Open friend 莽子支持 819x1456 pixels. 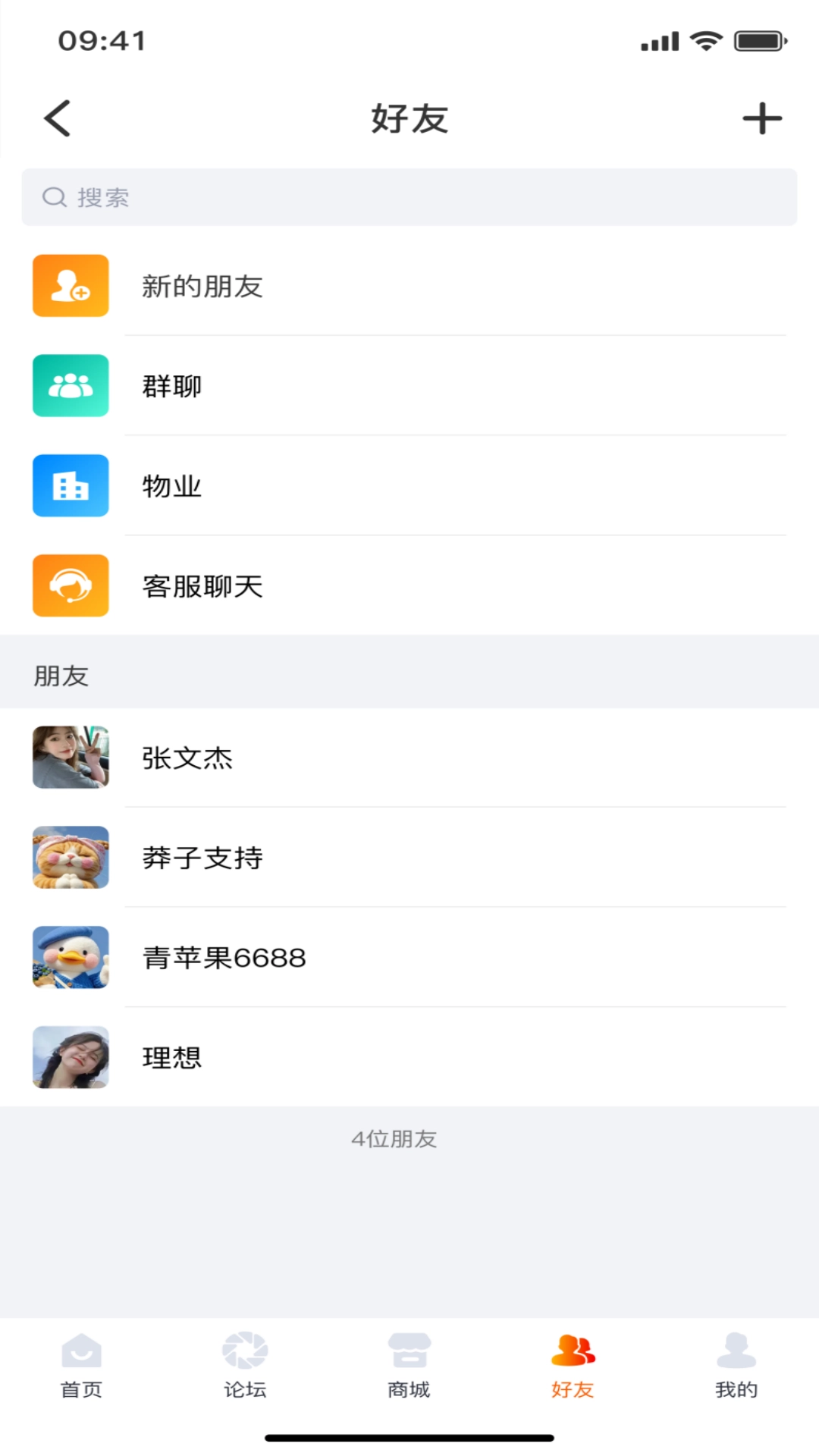[x=409, y=858]
